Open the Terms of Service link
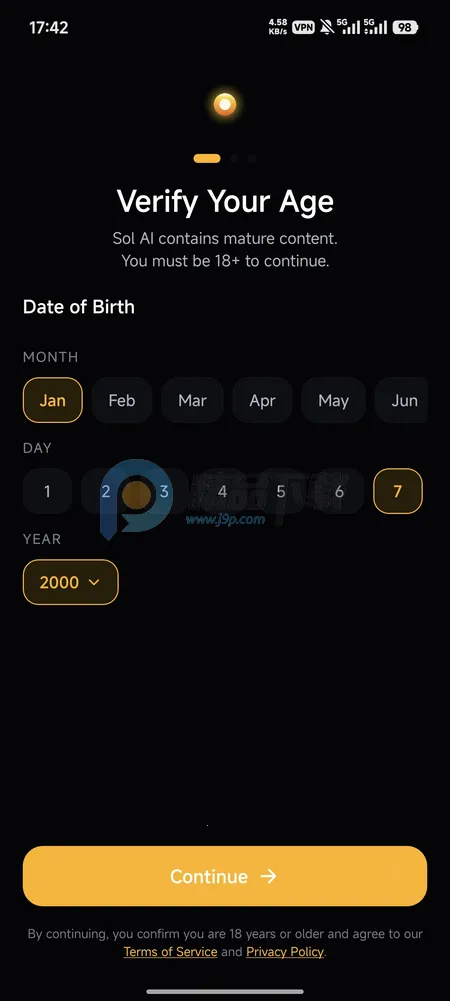The height and width of the screenshot is (1001, 450). click(170, 952)
